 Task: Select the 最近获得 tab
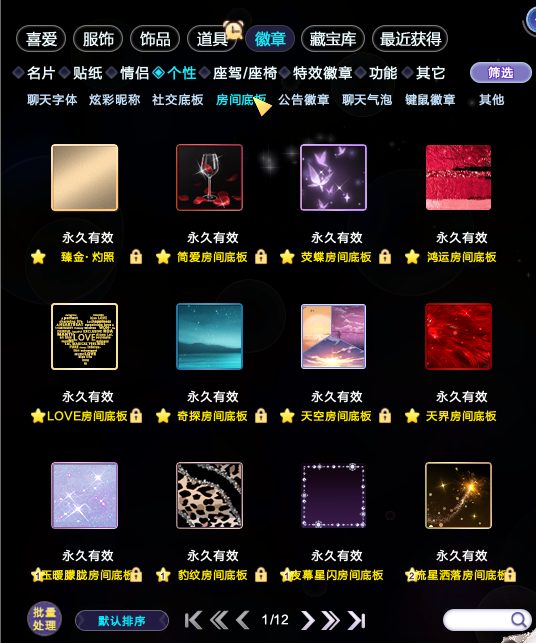point(410,39)
